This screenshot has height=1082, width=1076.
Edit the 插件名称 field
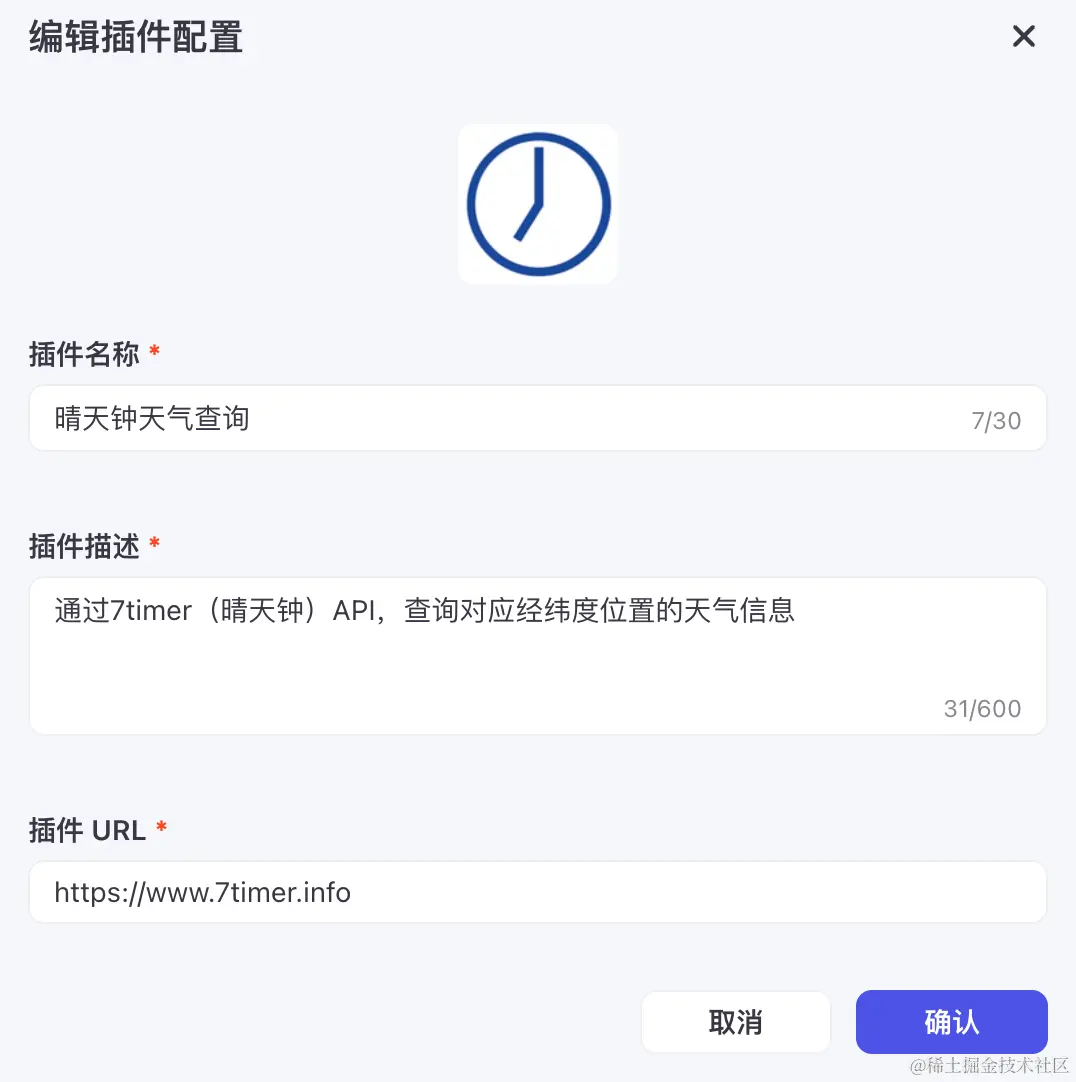[500, 418]
